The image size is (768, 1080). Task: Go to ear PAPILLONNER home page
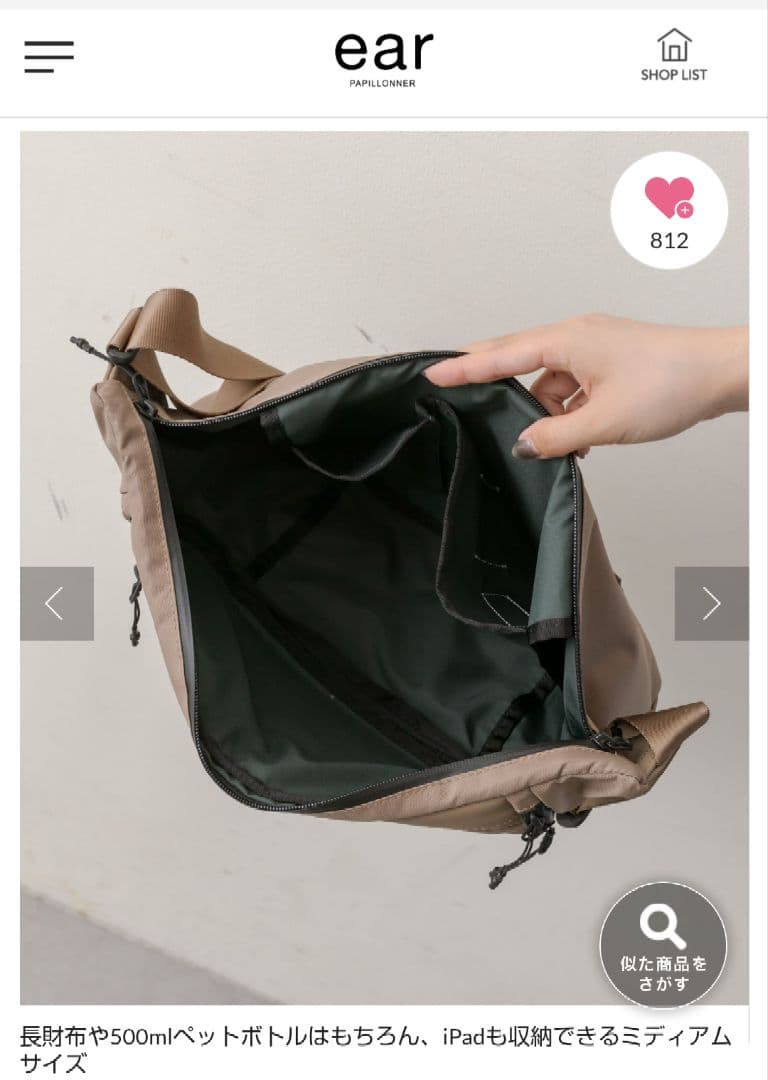tap(384, 56)
